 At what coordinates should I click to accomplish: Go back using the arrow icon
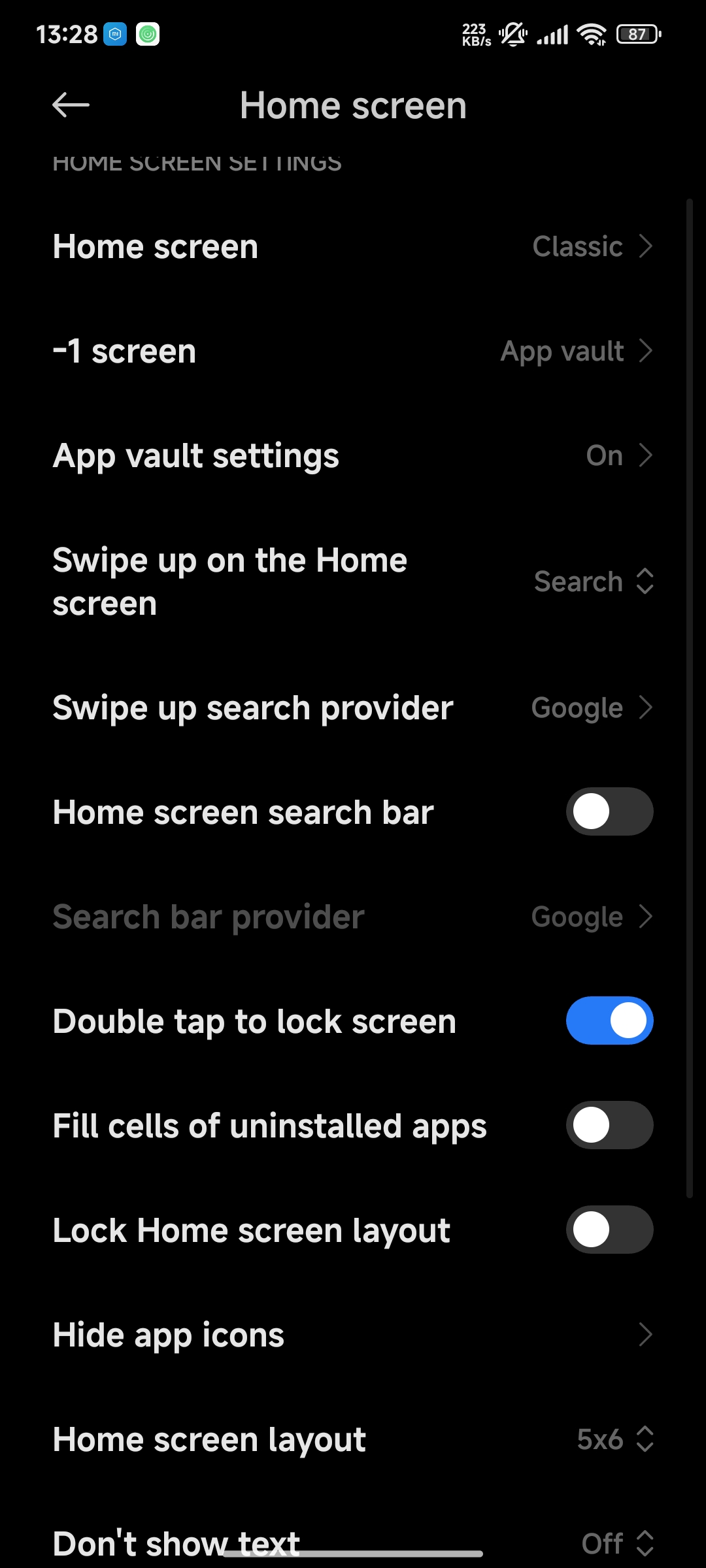point(71,105)
